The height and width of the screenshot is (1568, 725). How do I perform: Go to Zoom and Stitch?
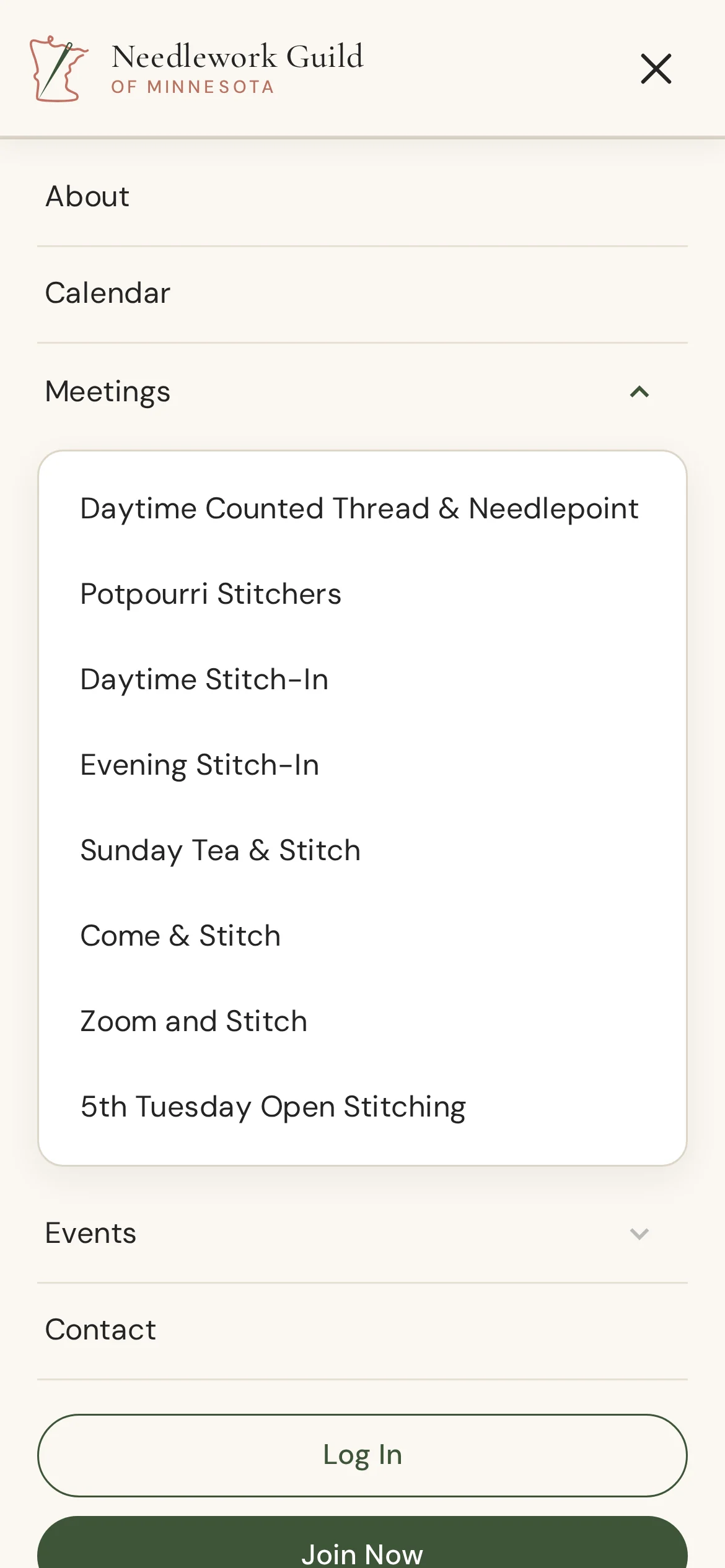pyautogui.click(x=194, y=1021)
